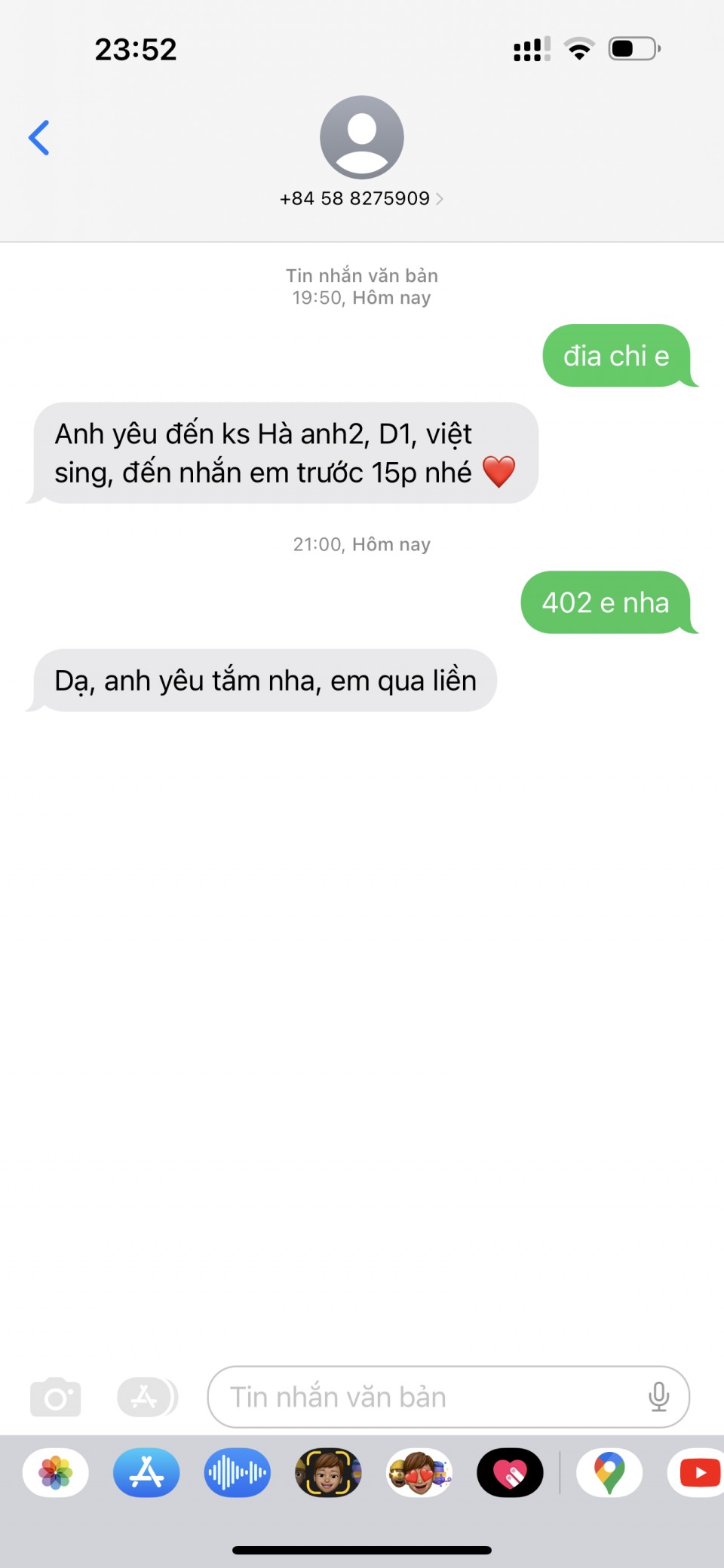Screen dimensions: 724x1568
Task: Open Memoji stickers with heart eyes
Action: [x=419, y=1472]
